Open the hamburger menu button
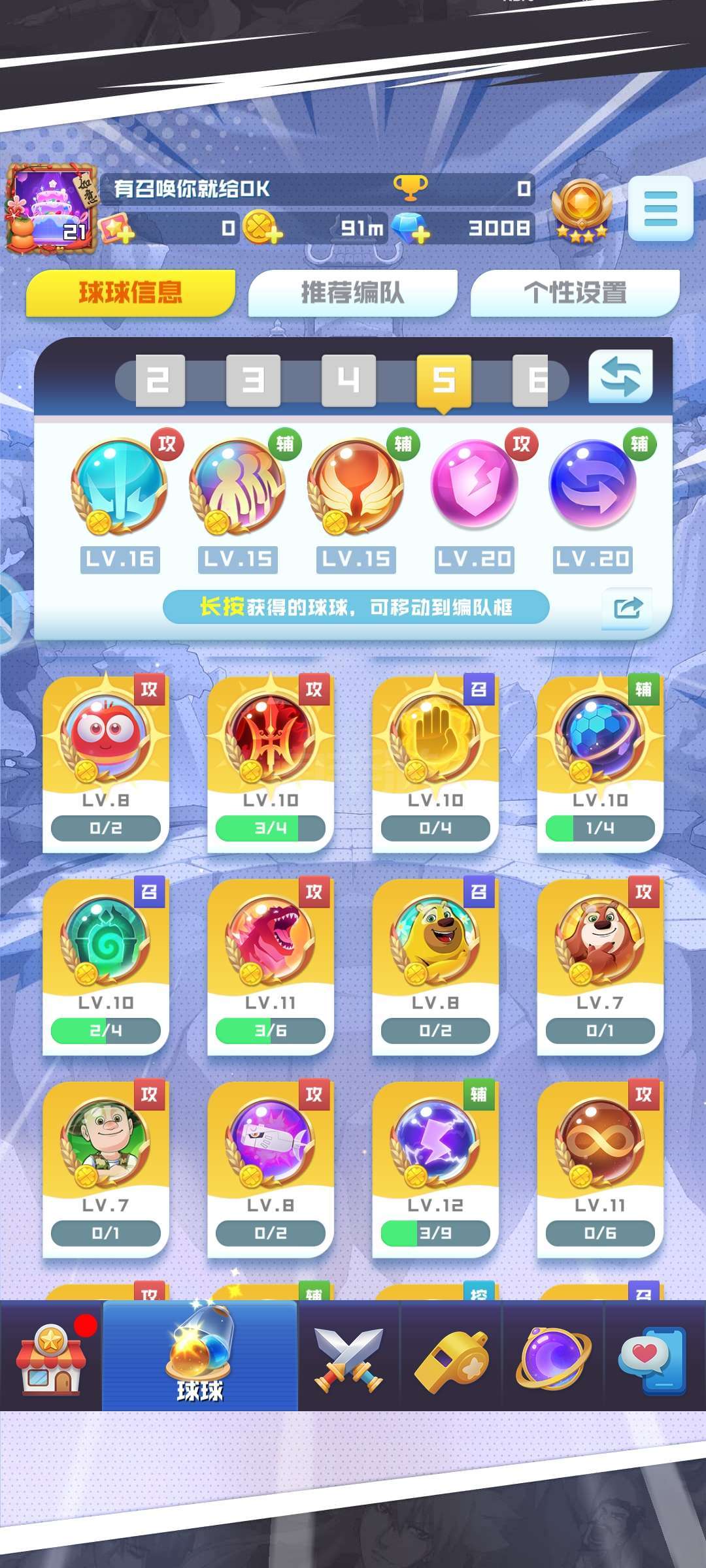This screenshot has width=706, height=1568. [660, 209]
